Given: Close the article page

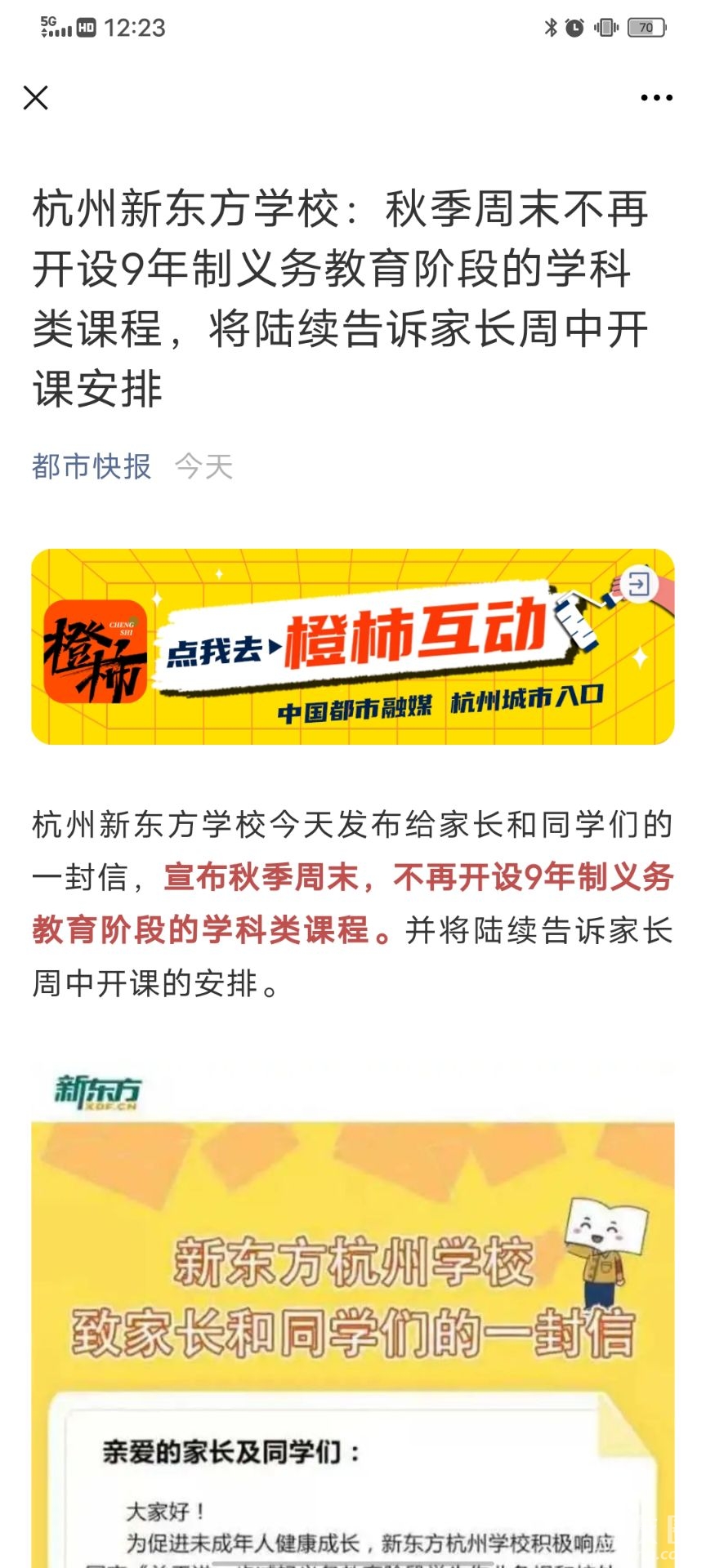Looking at the screenshot, I should (x=36, y=98).
